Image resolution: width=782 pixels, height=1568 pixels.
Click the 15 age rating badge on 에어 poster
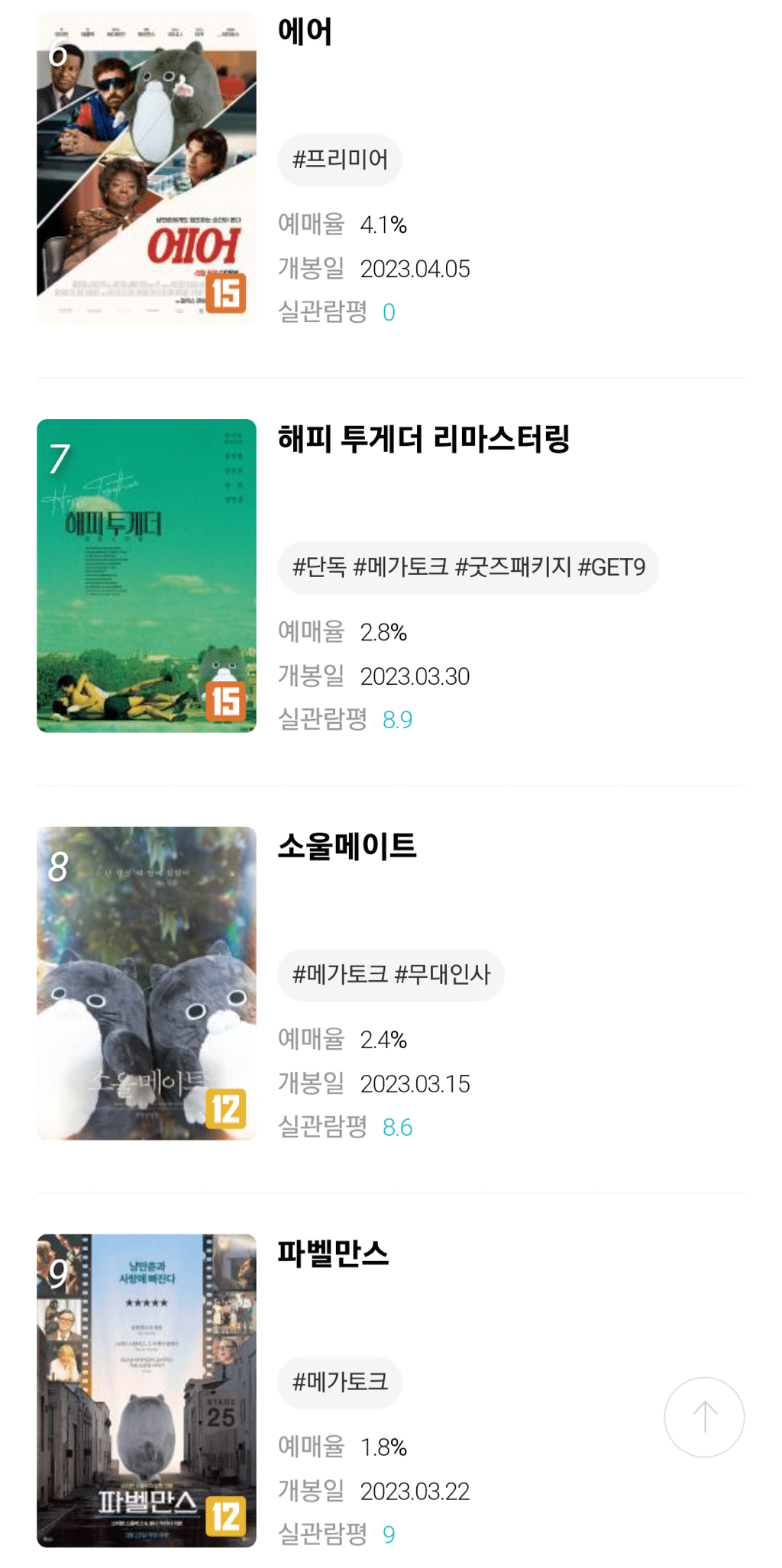tap(227, 295)
